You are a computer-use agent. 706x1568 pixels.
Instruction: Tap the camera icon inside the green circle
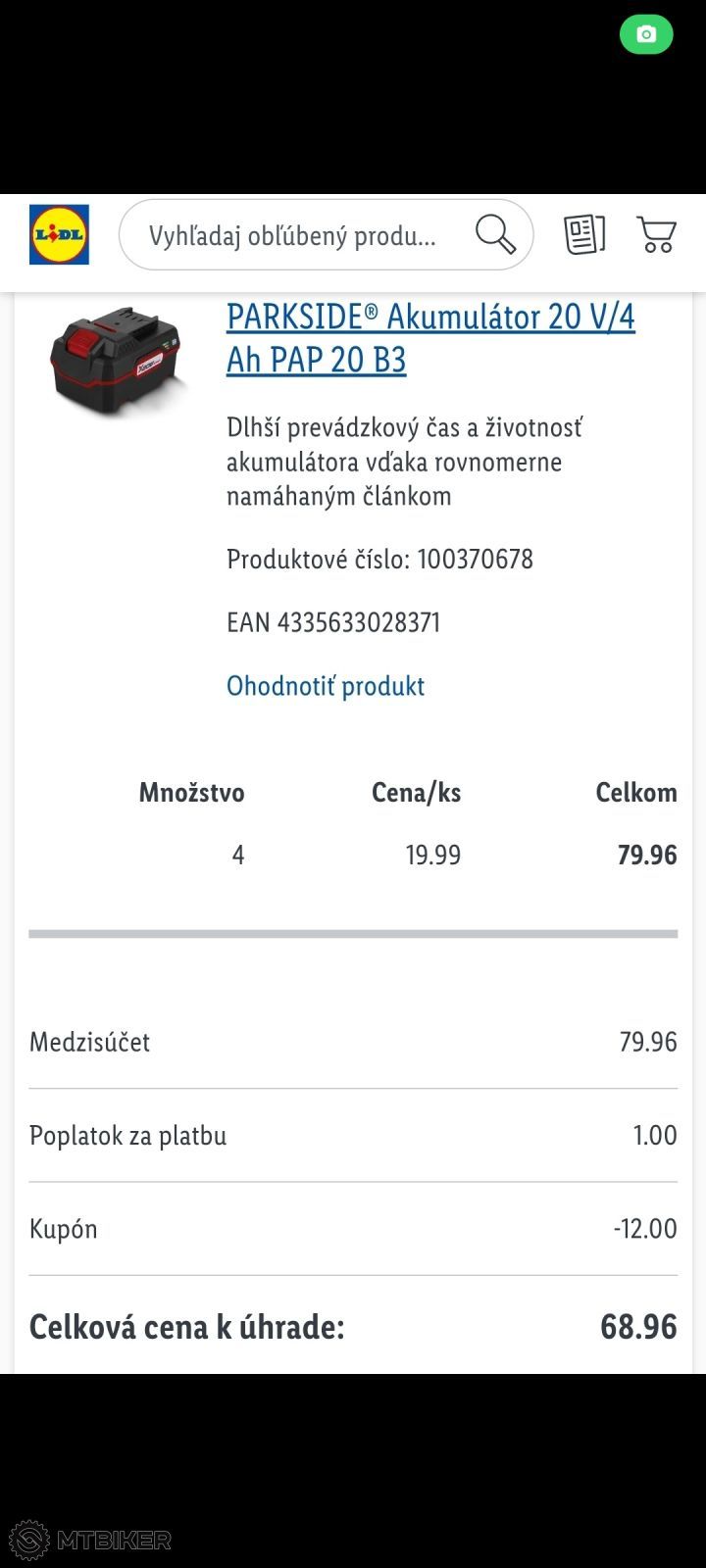(x=646, y=34)
